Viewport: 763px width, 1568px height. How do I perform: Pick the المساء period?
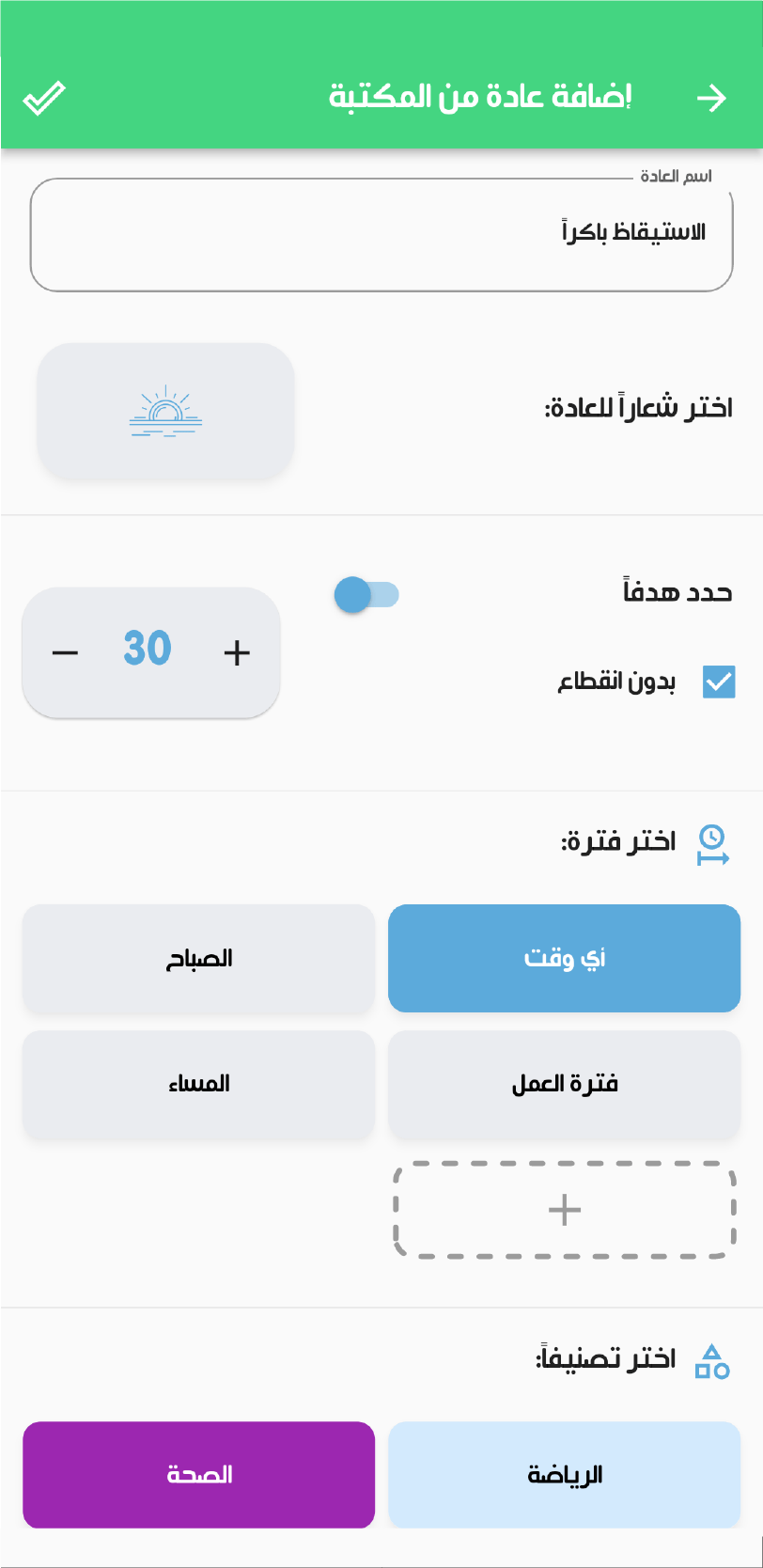point(198,1084)
